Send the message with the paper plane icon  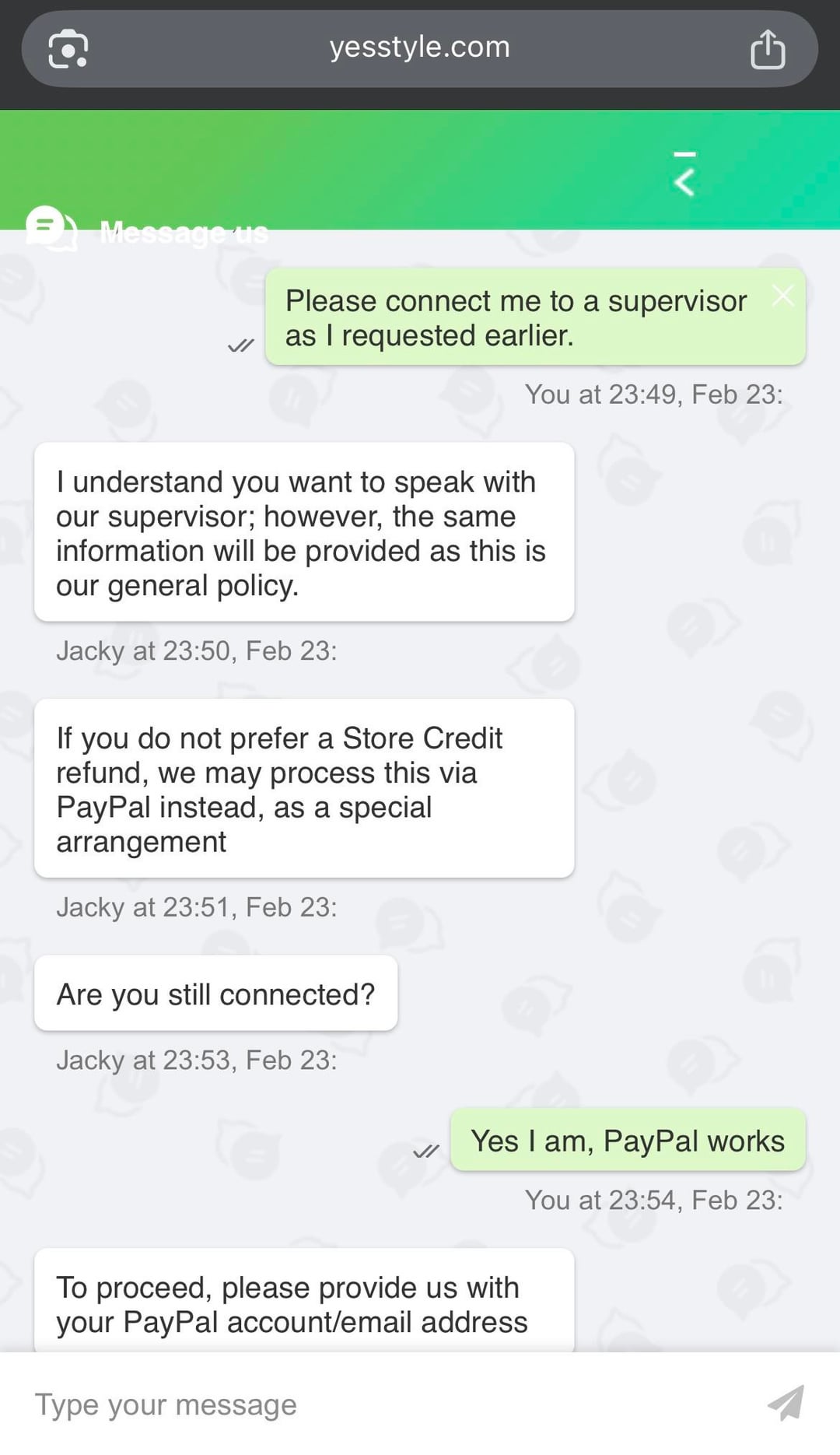pos(786,1403)
